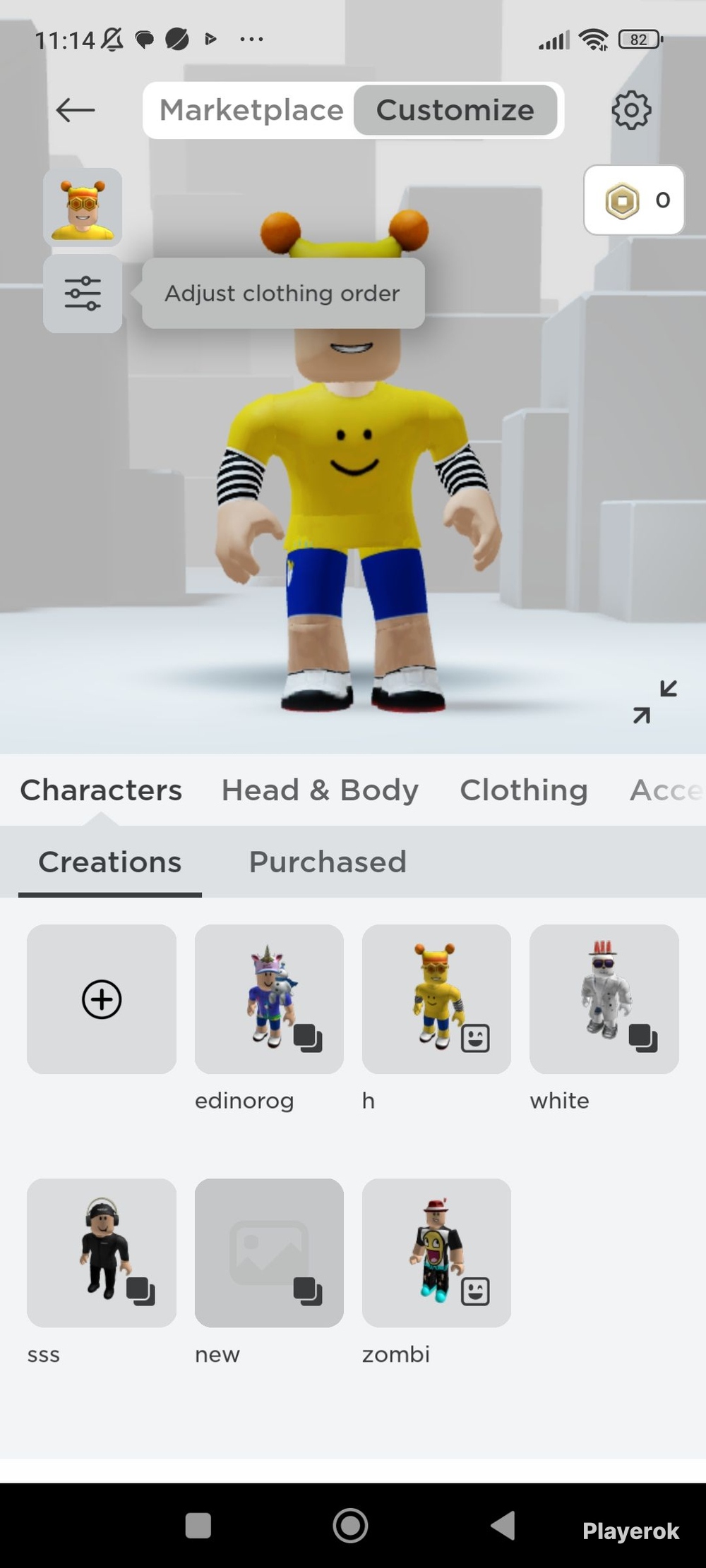Tap the system home button
This screenshot has height=1568, width=706.
(x=350, y=1526)
